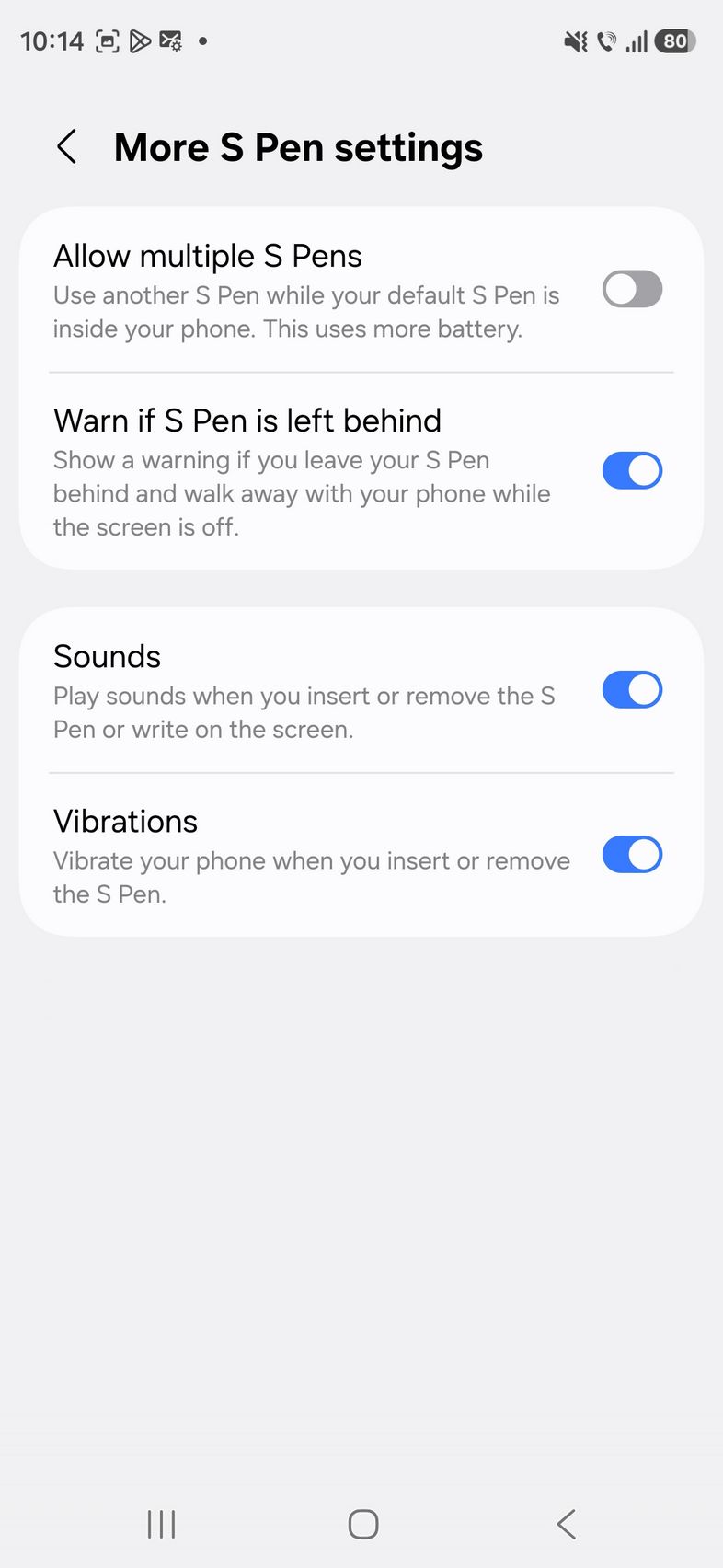723x1568 pixels.
Task: Enable Allow multiple S Pens
Action: pos(632,289)
